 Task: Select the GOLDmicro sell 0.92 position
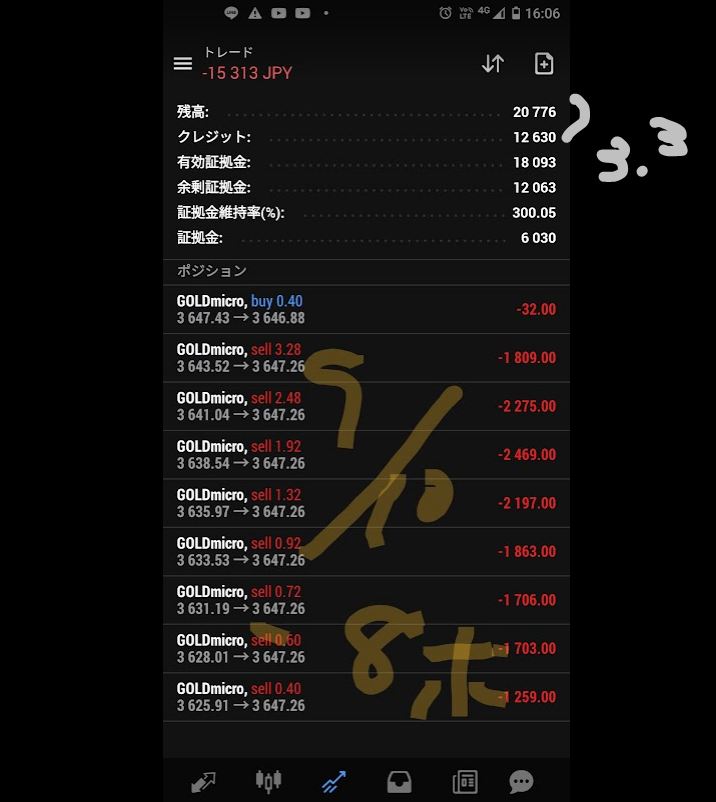[x=366, y=552]
